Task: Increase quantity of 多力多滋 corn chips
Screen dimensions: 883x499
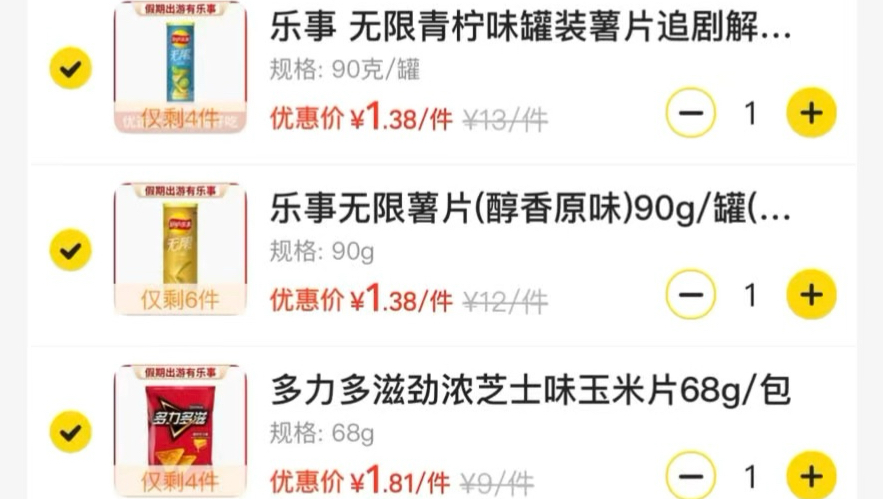Action: (811, 476)
